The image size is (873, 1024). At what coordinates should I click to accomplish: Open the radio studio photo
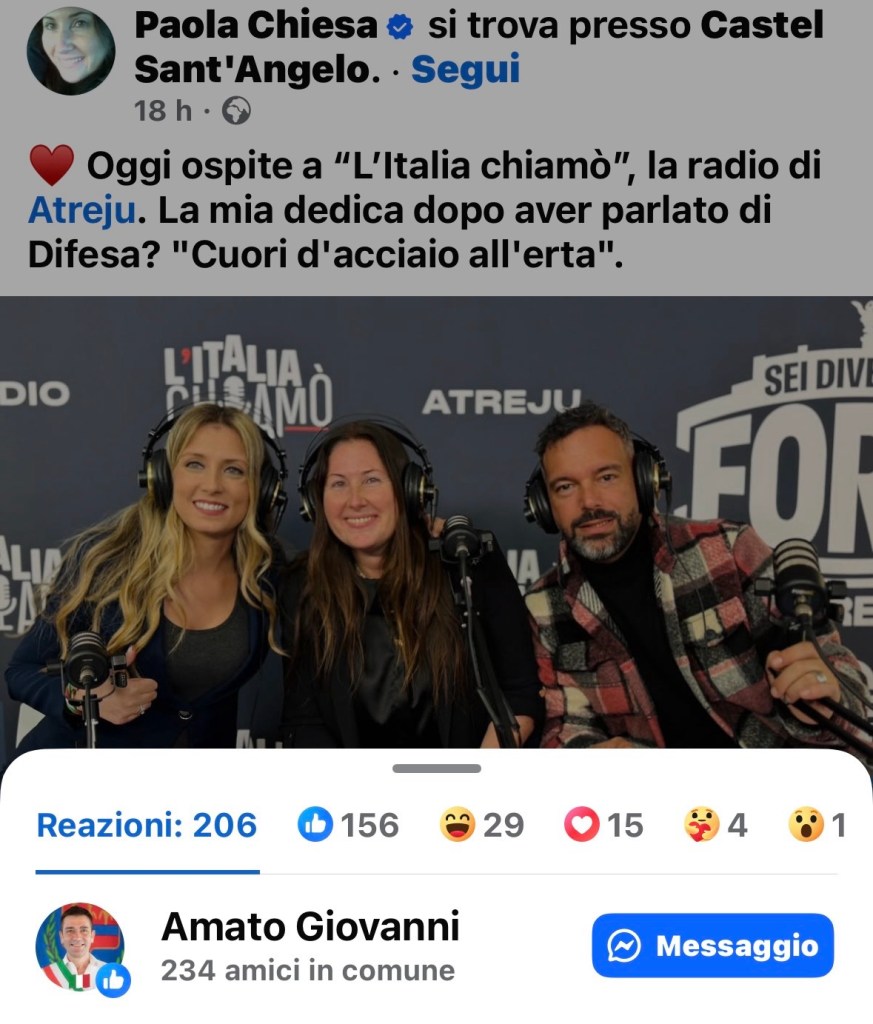click(436, 520)
